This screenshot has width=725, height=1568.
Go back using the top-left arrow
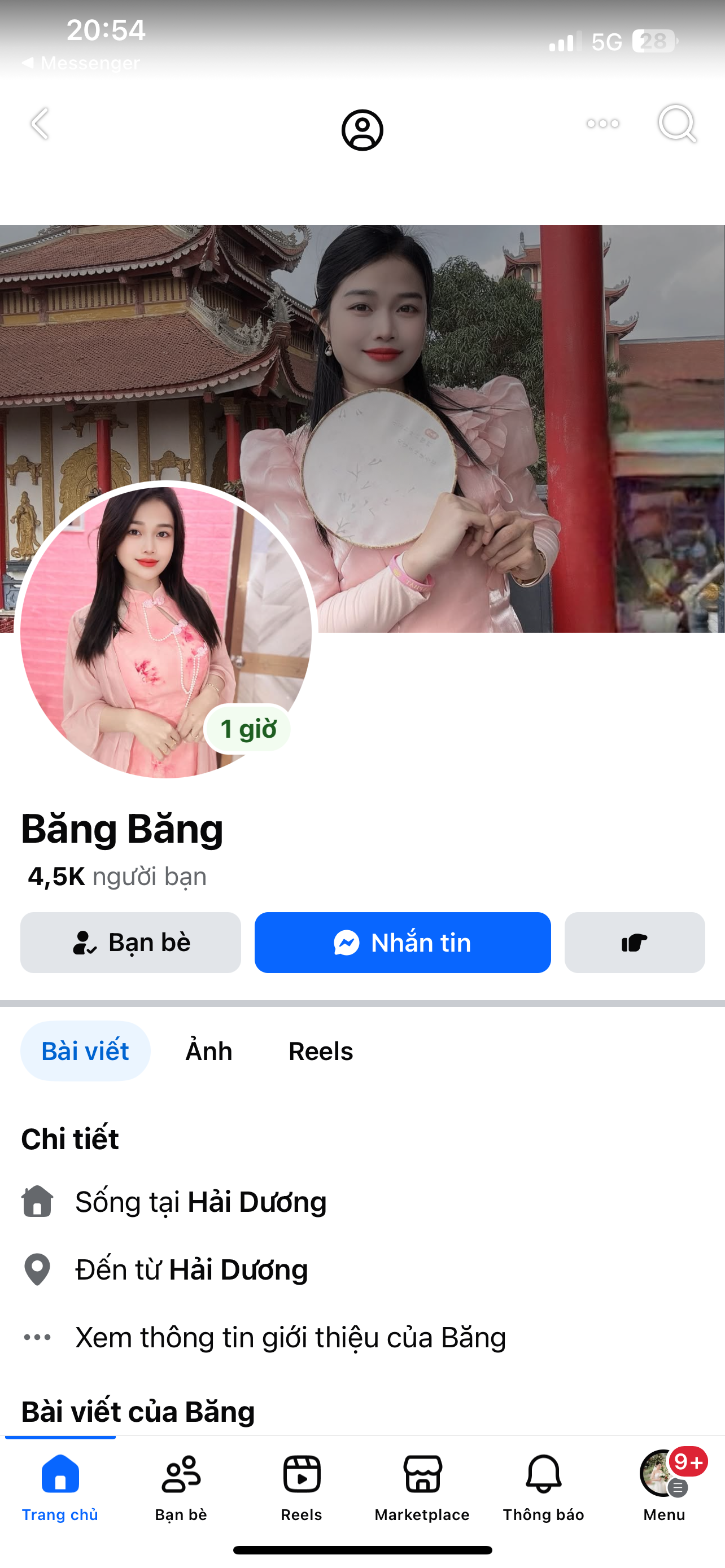tap(40, 124)
